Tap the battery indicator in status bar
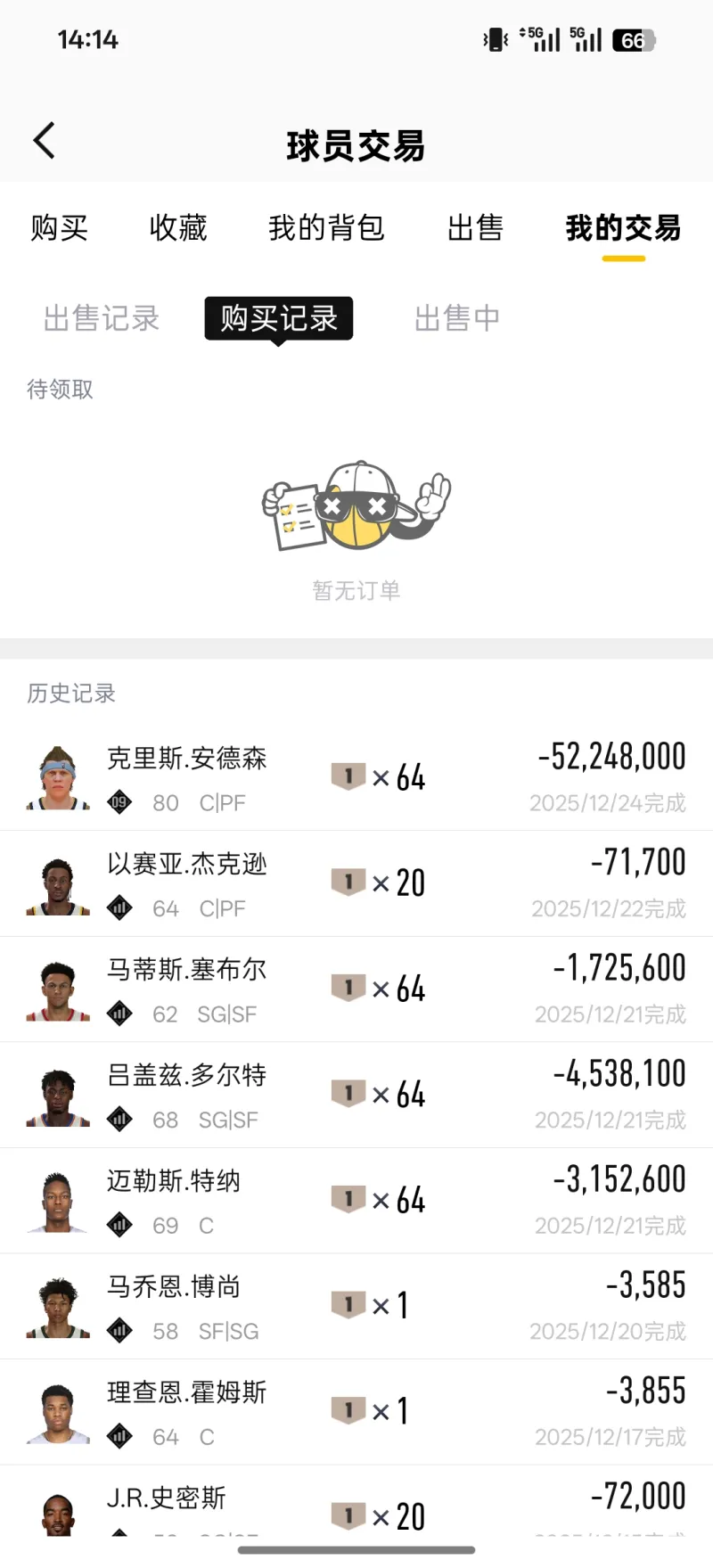The image size is (713, 1568). 631,39
